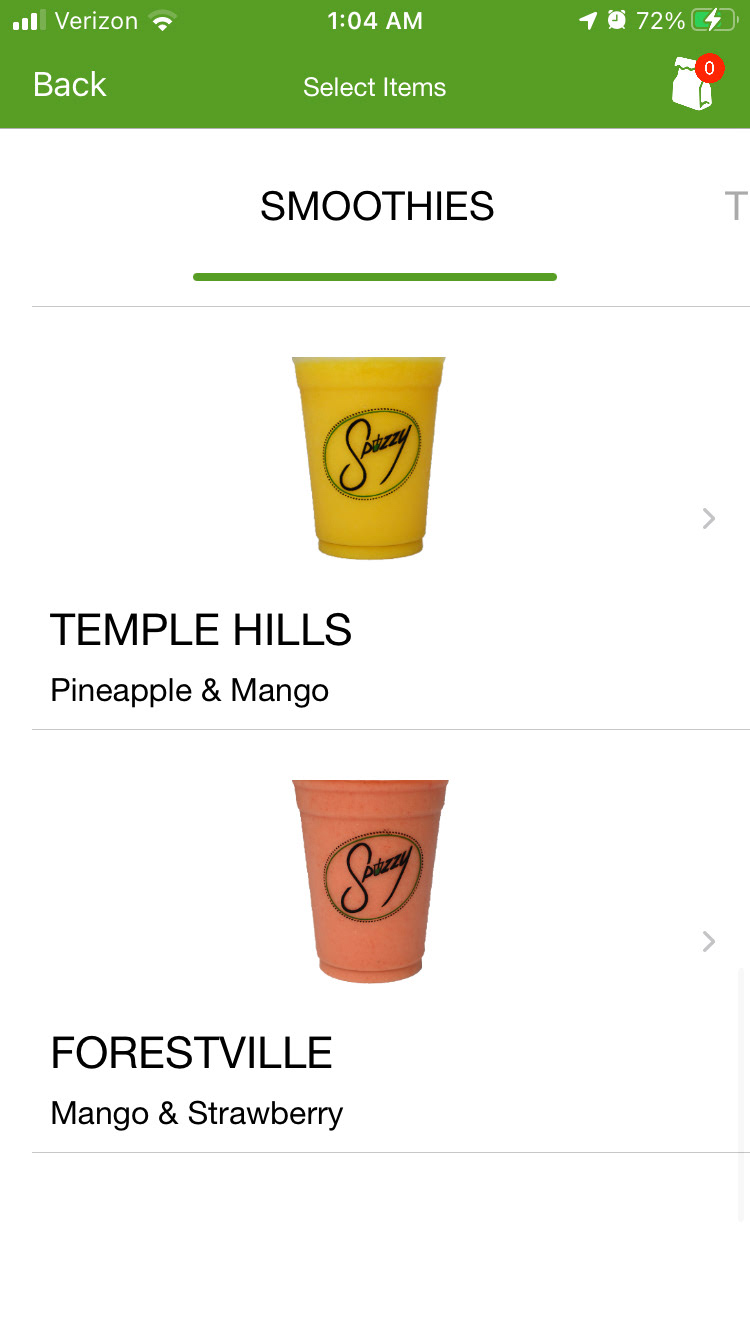Go back using the Back button
Screen dimensions: 750x1334
(69, 86)
